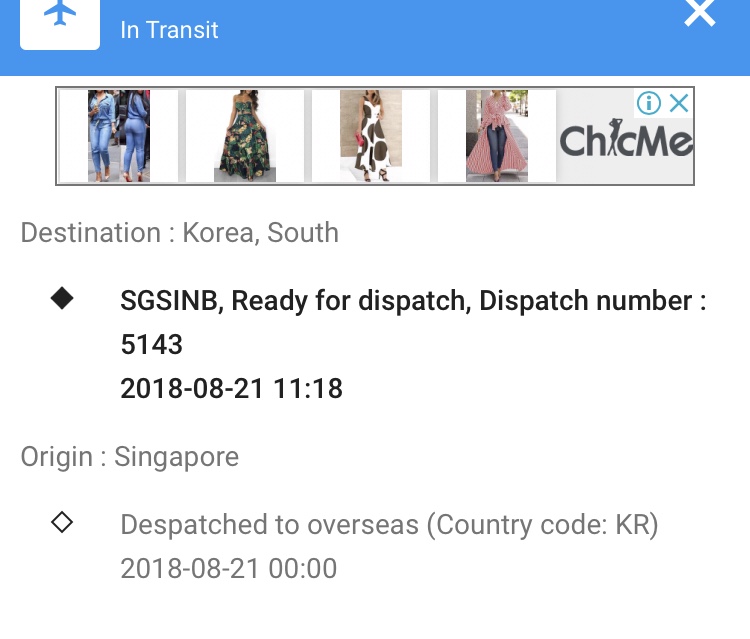Dismiss the ChicMe advertisement
This screenshot has height=639, width=750.
point(679,103)
